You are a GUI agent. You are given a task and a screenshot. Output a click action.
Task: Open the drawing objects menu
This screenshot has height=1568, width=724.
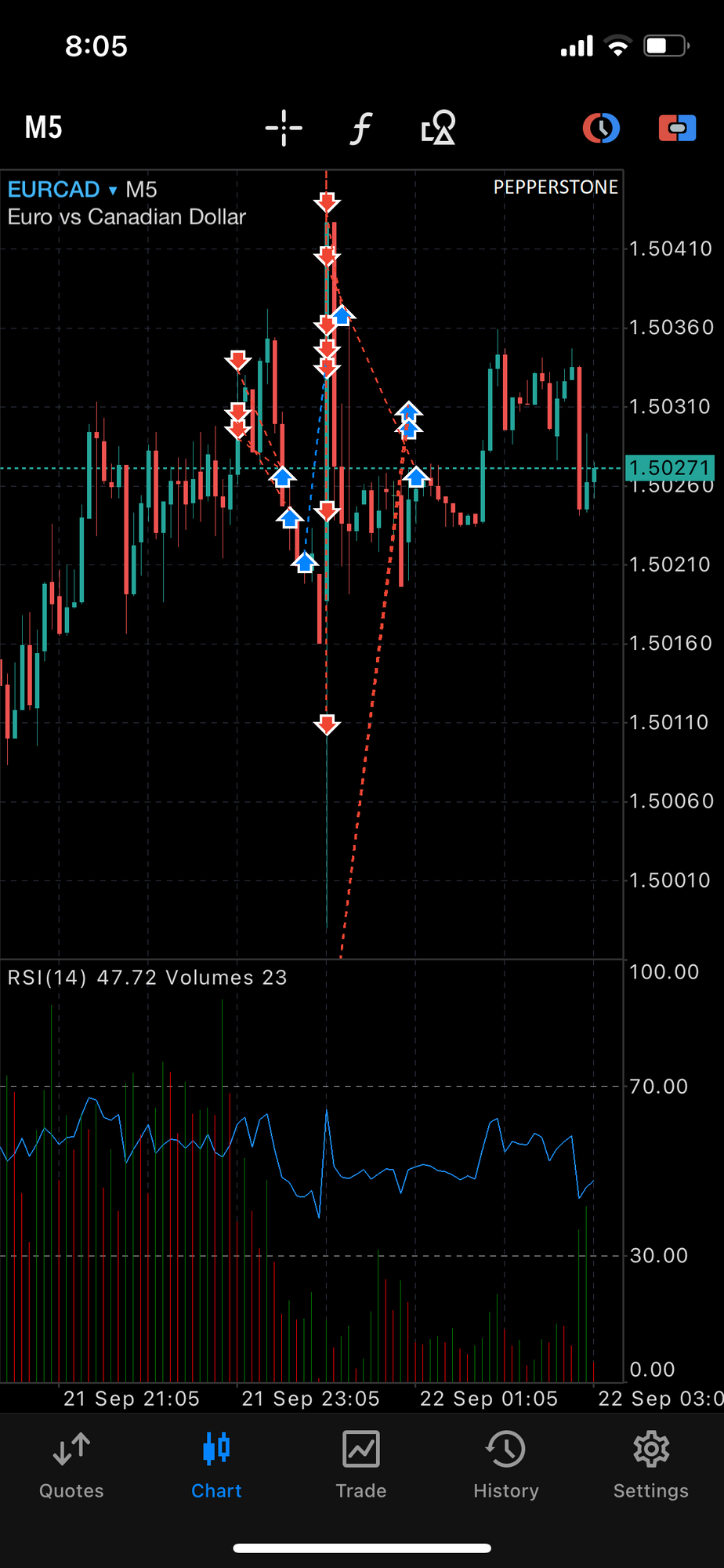[438, 128]
